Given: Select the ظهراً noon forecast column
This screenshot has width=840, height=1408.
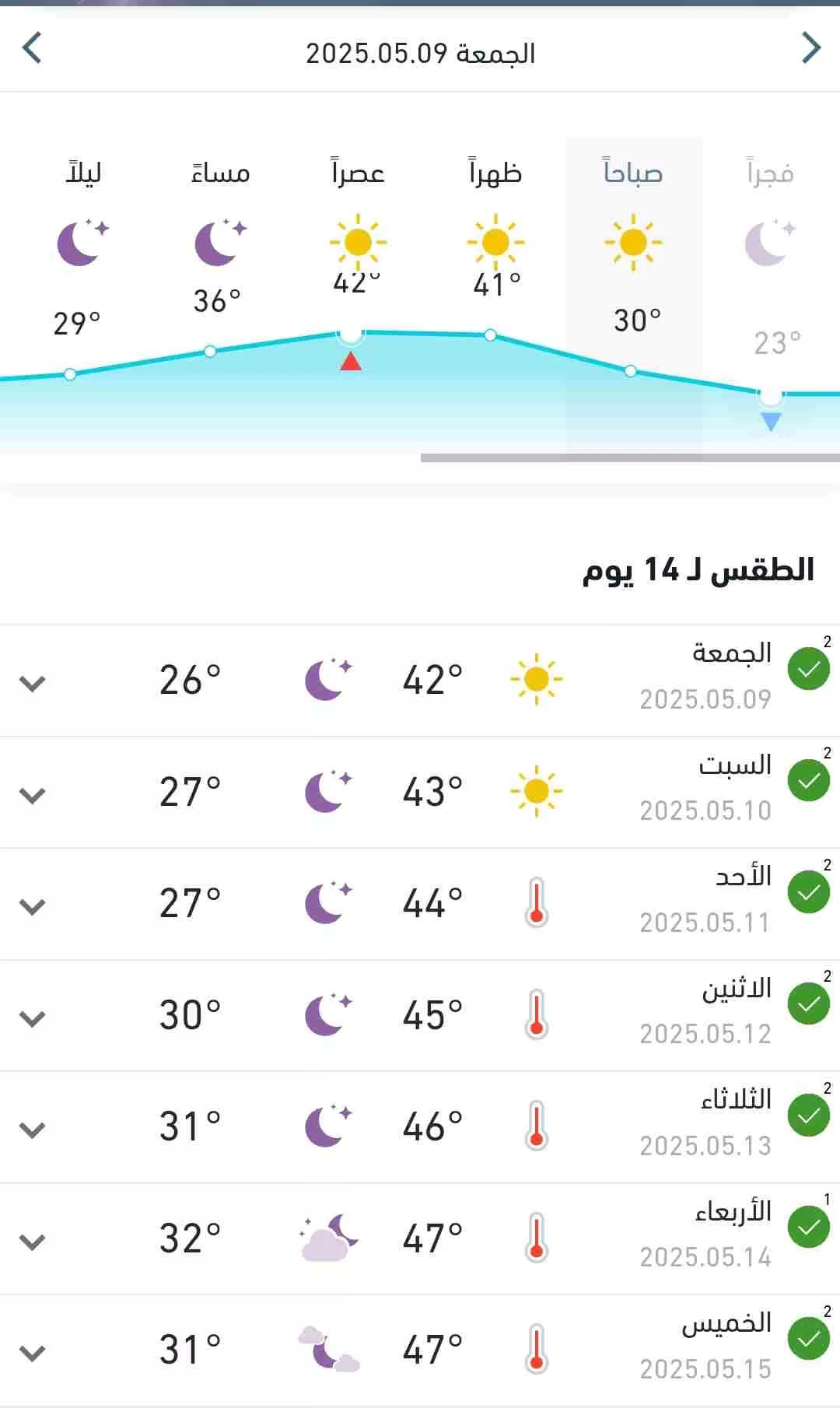Looking at the screenshot, I should pos(495,296).
